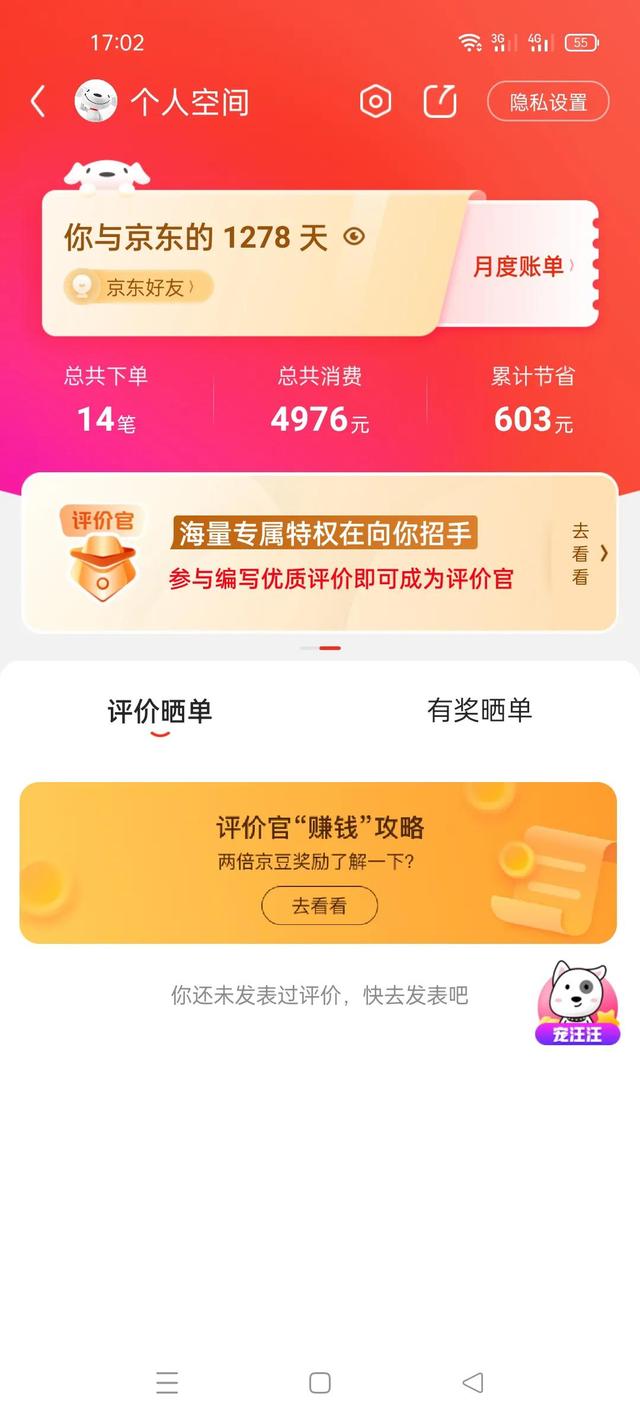Open 京东好友 friends chip
640x1422 pixels.
tap(139, 288)
